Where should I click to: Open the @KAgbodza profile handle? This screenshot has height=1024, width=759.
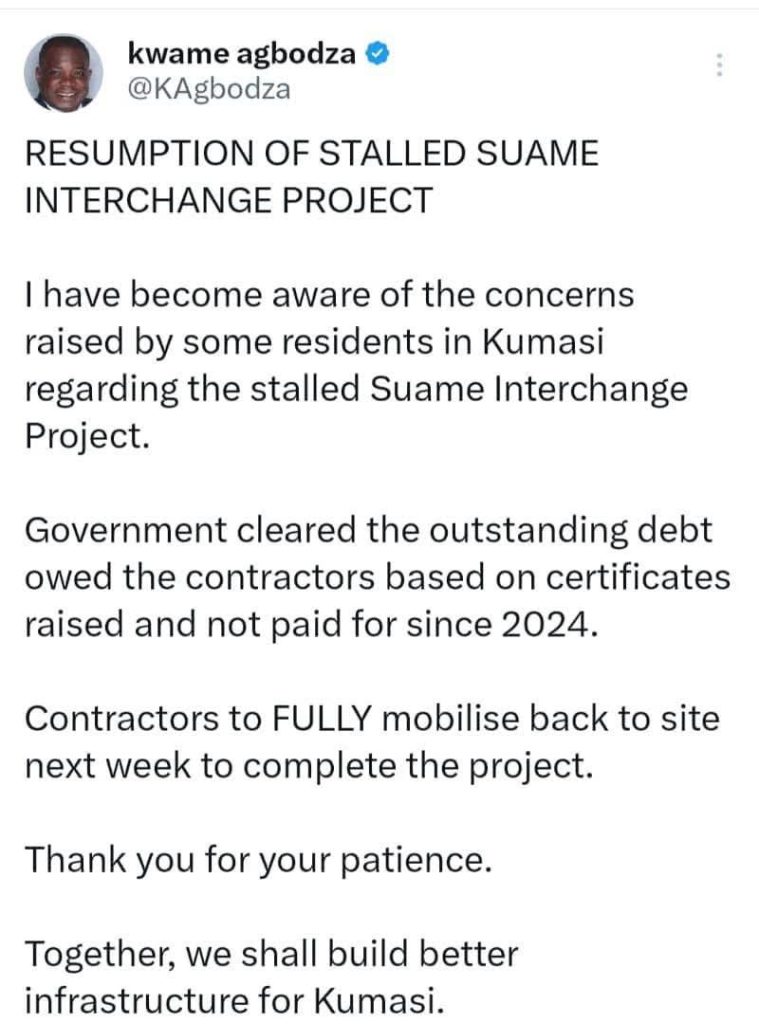click(x=209, y=89)
